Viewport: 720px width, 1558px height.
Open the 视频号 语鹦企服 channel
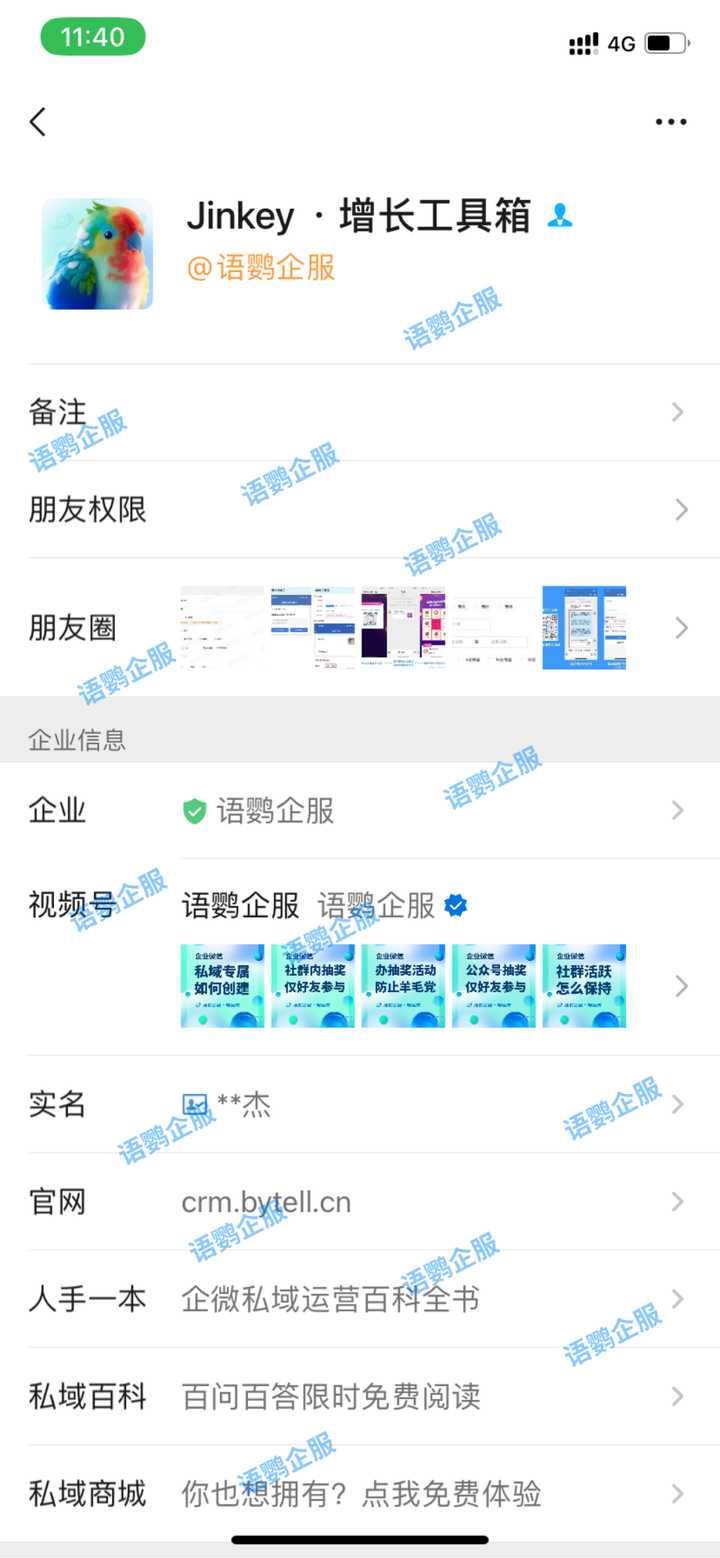[360, 906]
